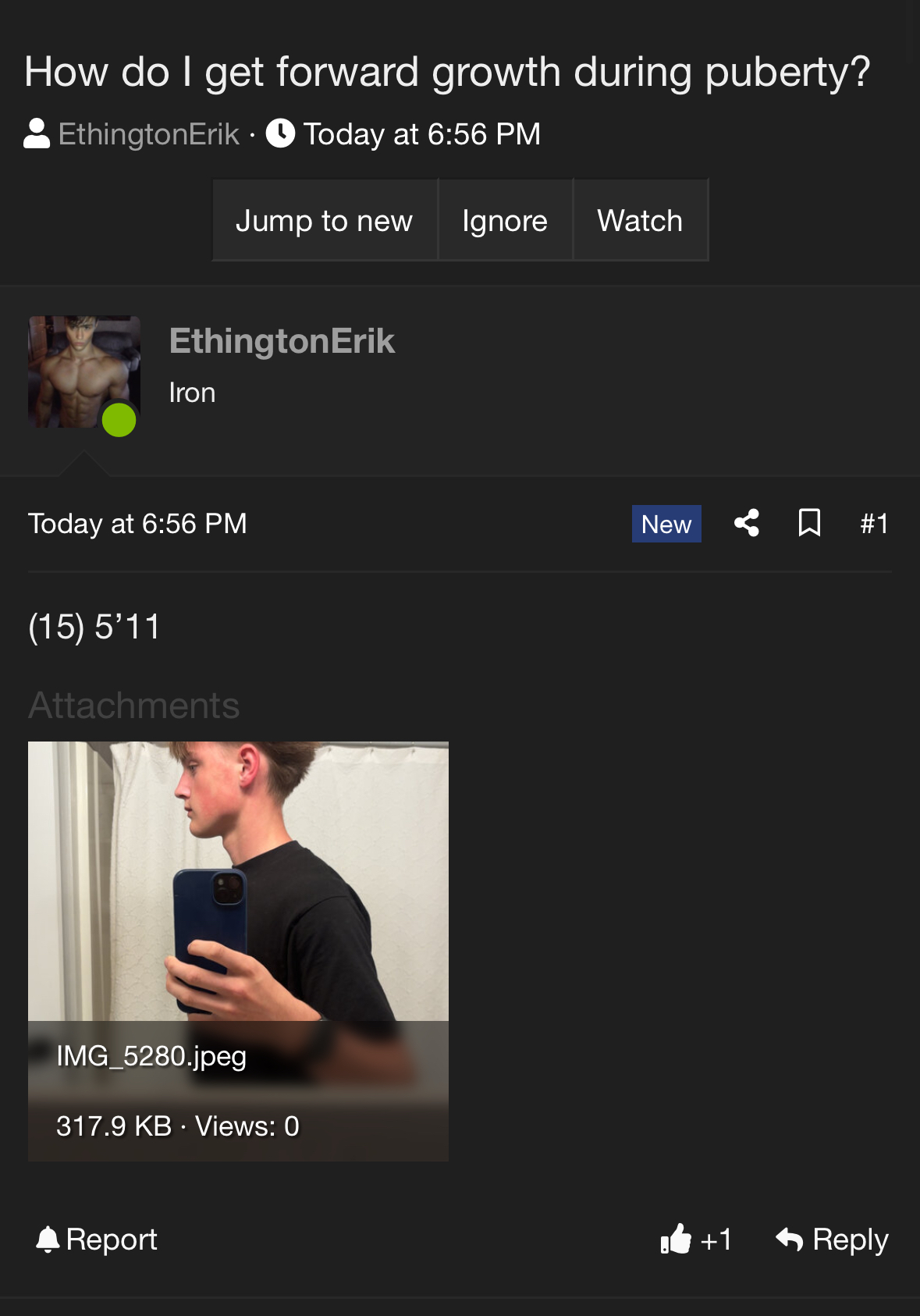920x1316 pixels.
Task: Open the thread author link under the title
Action: click(148, 134)
